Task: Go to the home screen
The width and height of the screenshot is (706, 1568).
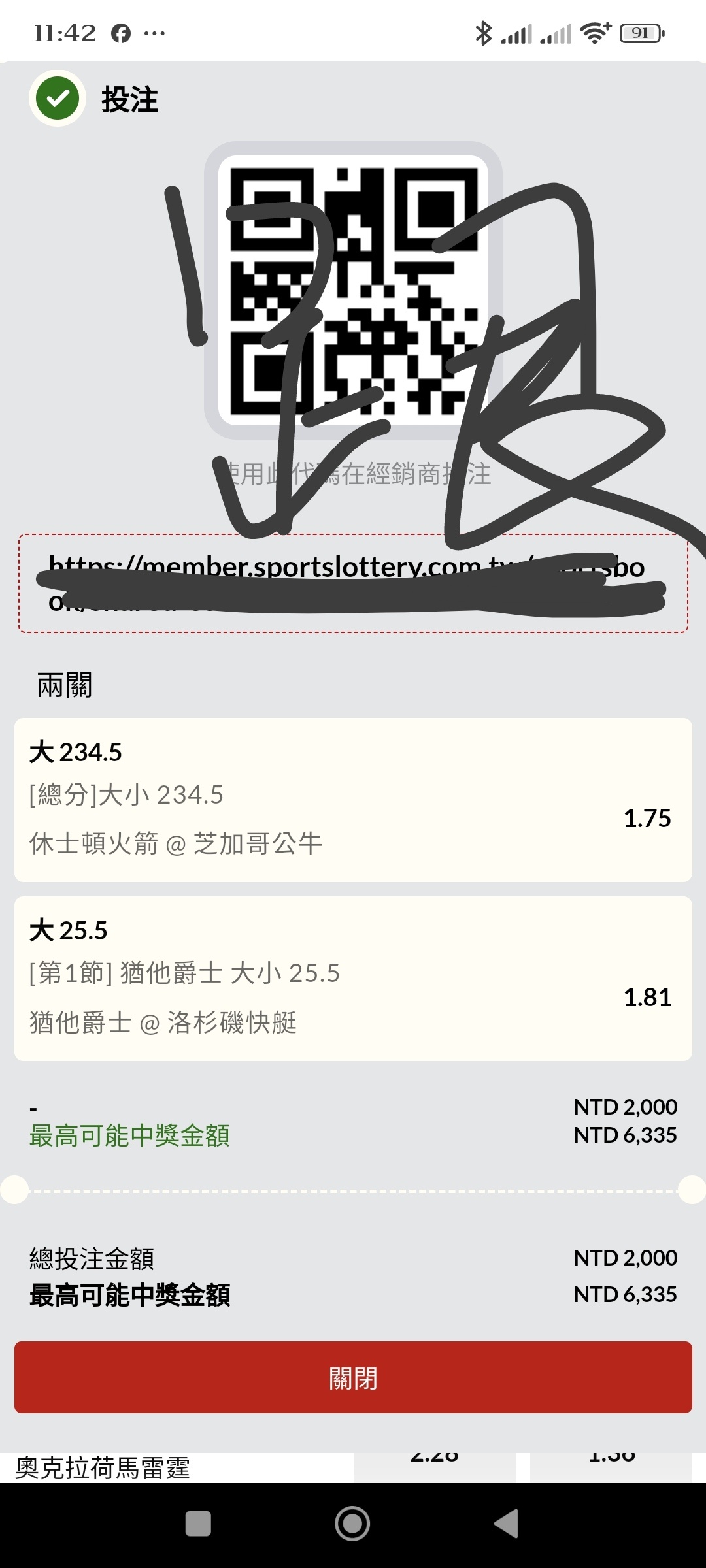Action: tap(352, 1524)
